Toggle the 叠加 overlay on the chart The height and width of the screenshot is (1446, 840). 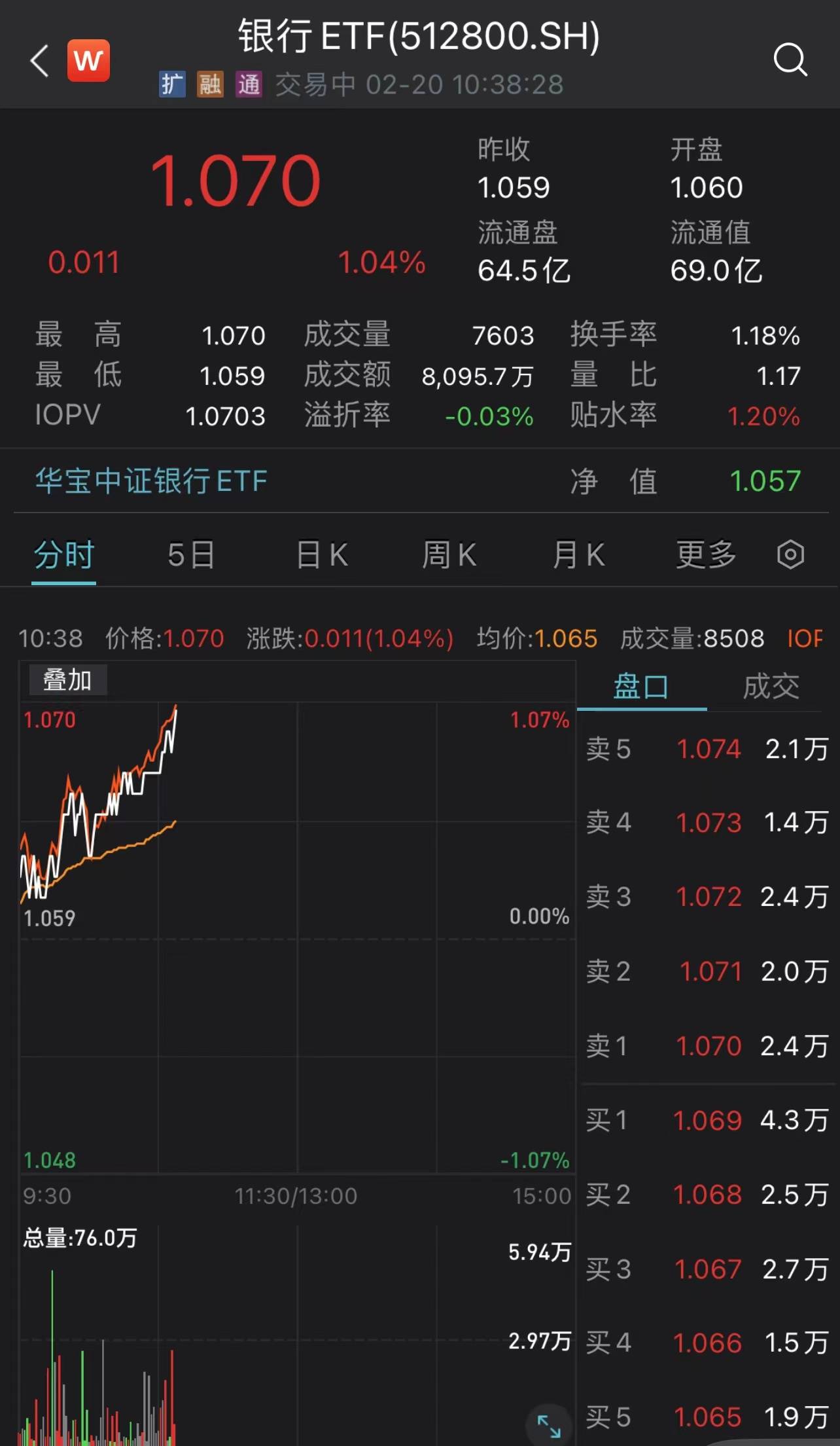click(x=66, y=679)
